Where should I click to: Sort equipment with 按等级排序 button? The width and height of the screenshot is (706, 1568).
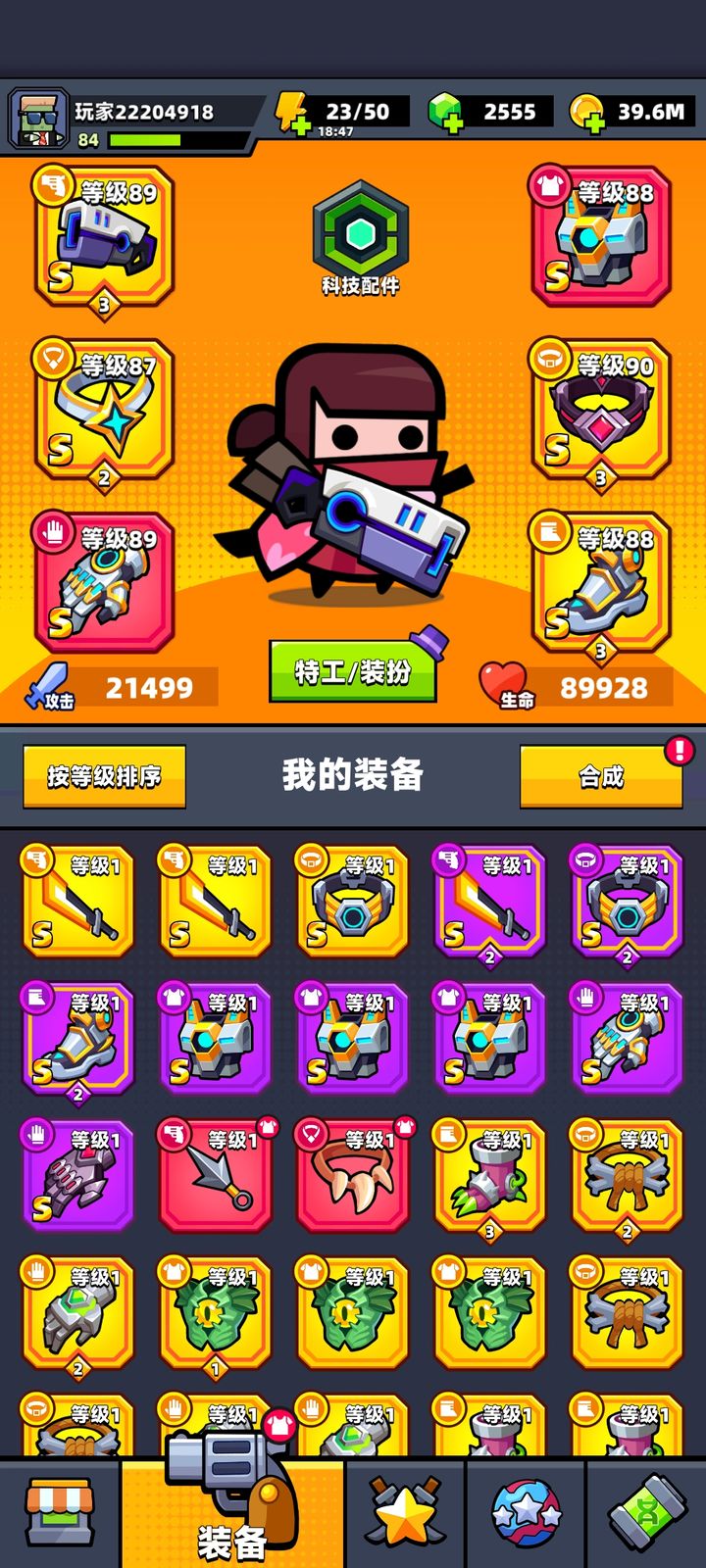[x=104, y=776]
